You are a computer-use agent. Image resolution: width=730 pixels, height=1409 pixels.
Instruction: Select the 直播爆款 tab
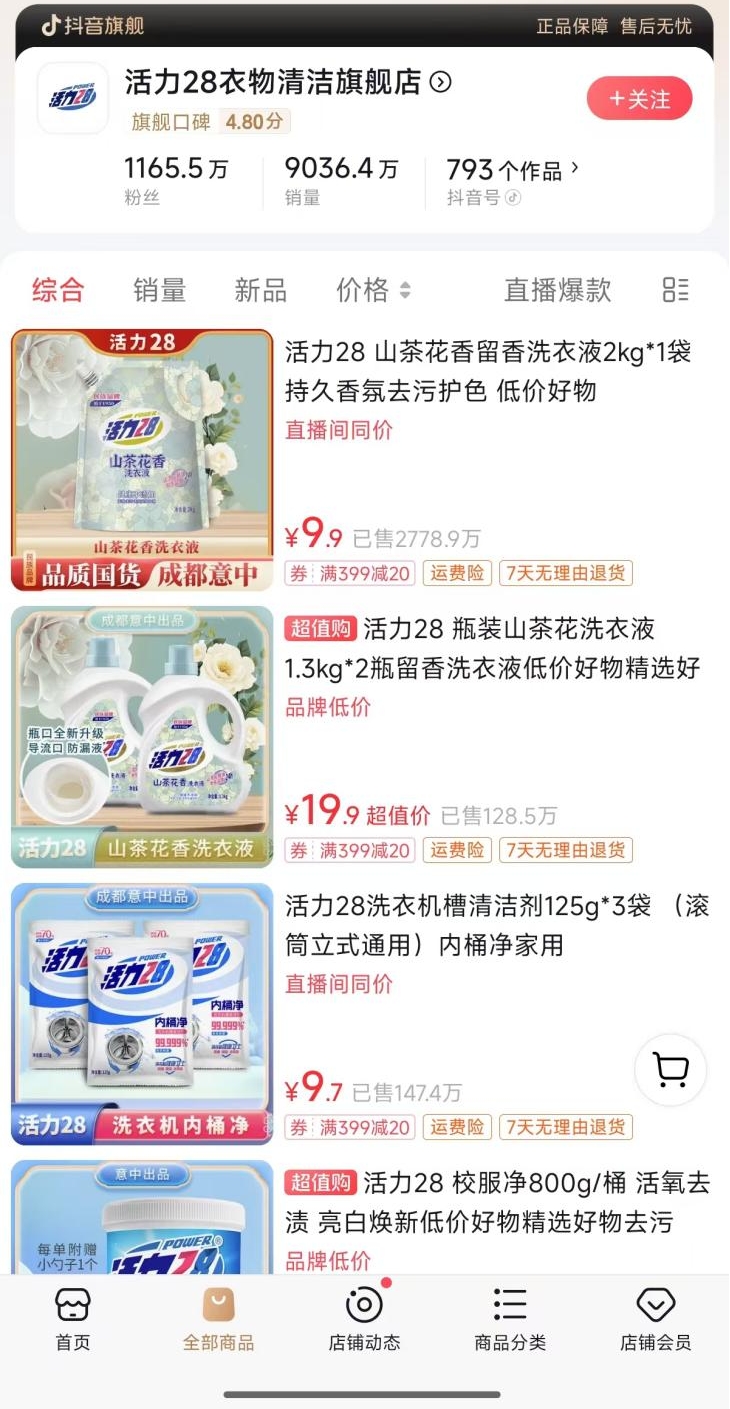557,290
